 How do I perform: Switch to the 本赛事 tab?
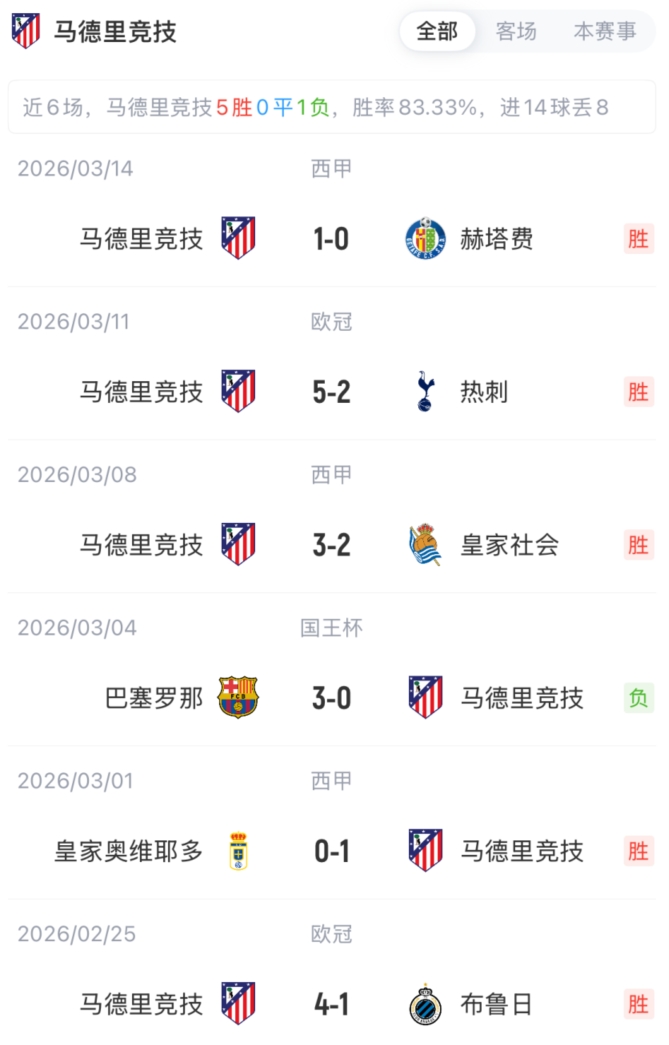coord(604,32)
